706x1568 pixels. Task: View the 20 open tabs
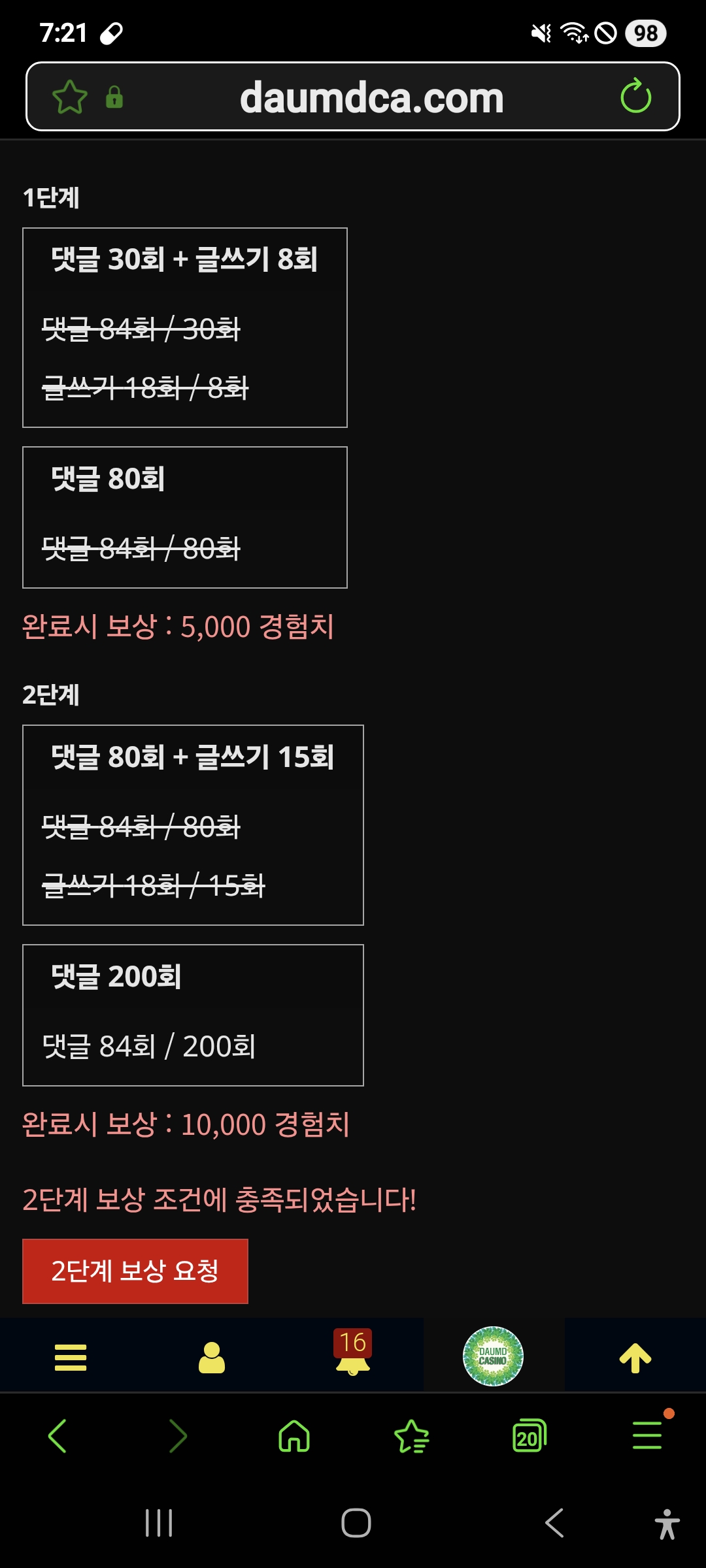[529, 1436]
